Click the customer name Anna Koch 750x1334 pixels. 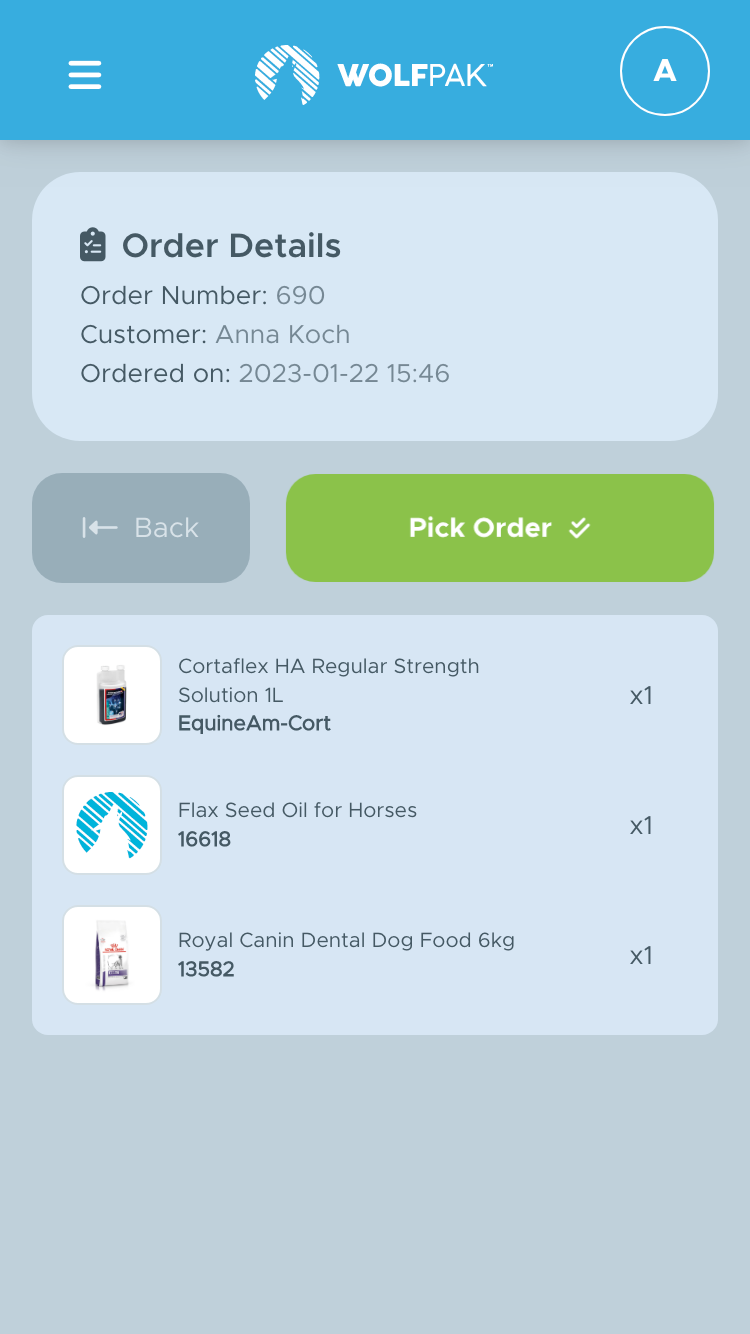(282, 334)
